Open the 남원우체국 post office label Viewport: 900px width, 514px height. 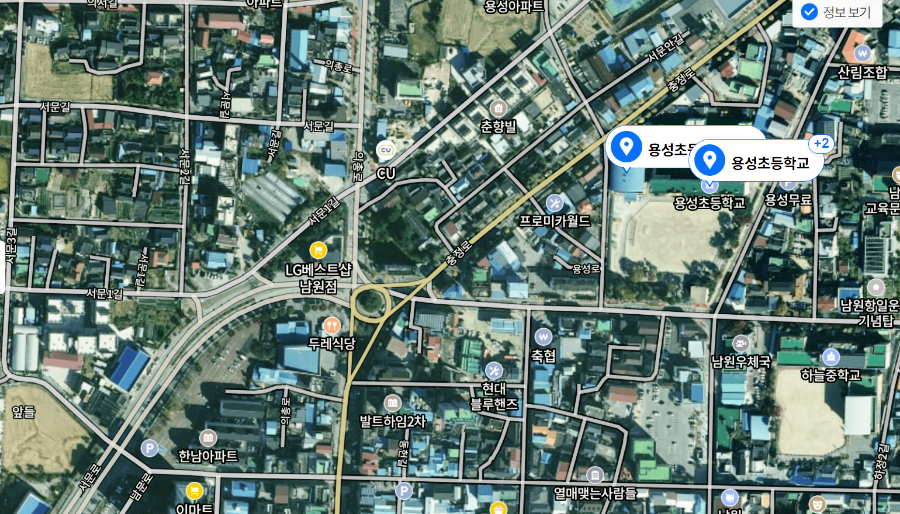pos(741,361)
